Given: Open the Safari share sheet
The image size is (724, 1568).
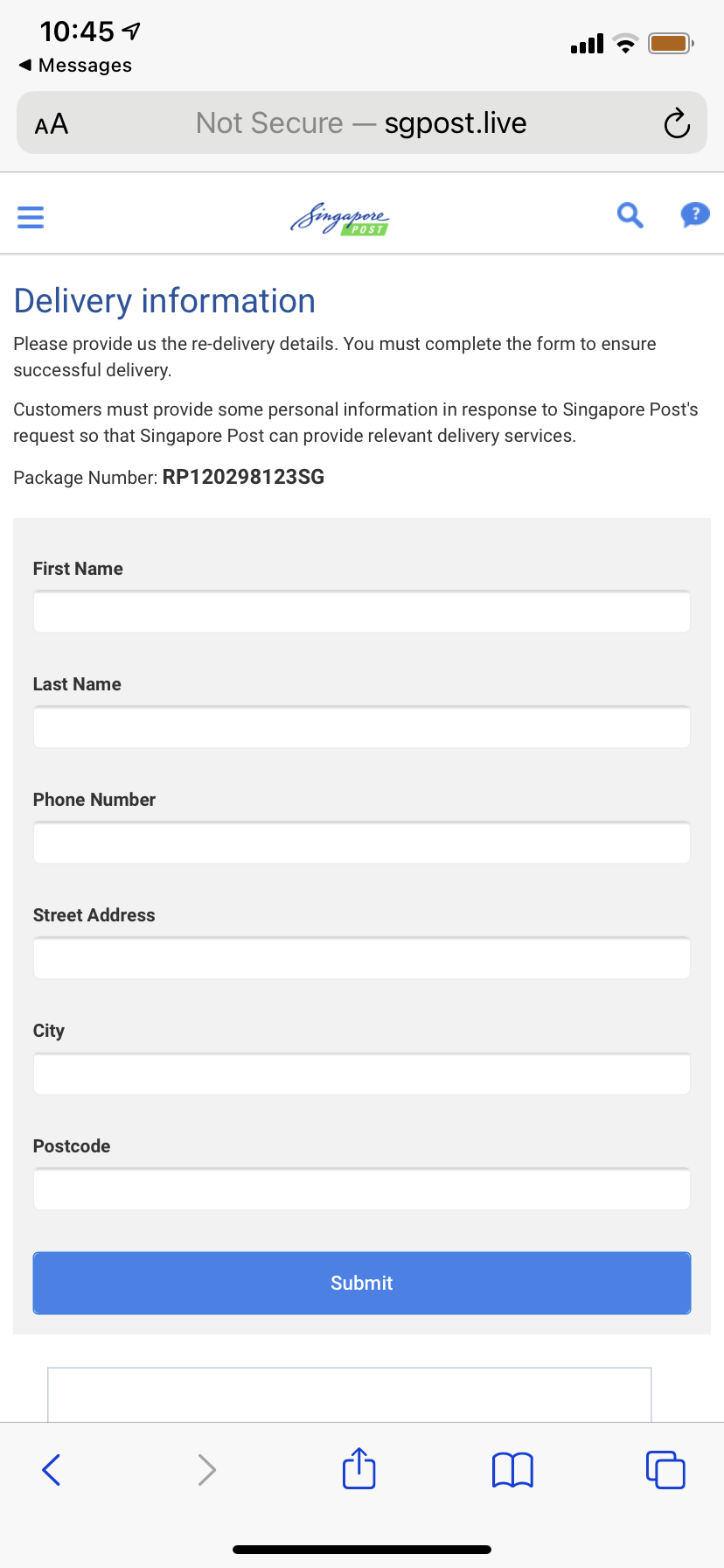Looking at the screenshot, I should click(359, 1469).
